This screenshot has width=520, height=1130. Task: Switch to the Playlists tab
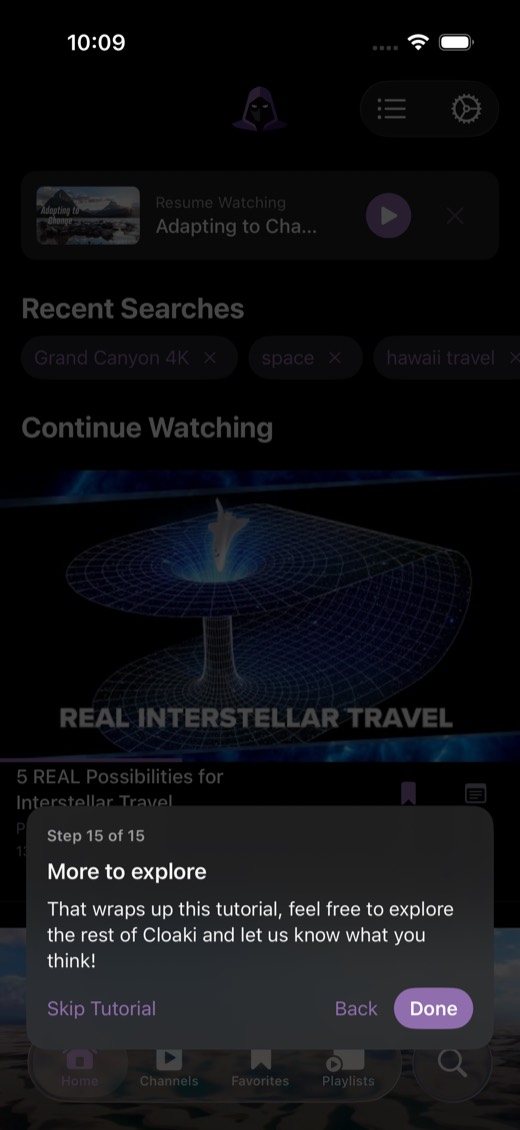(x=348, y=1068)
